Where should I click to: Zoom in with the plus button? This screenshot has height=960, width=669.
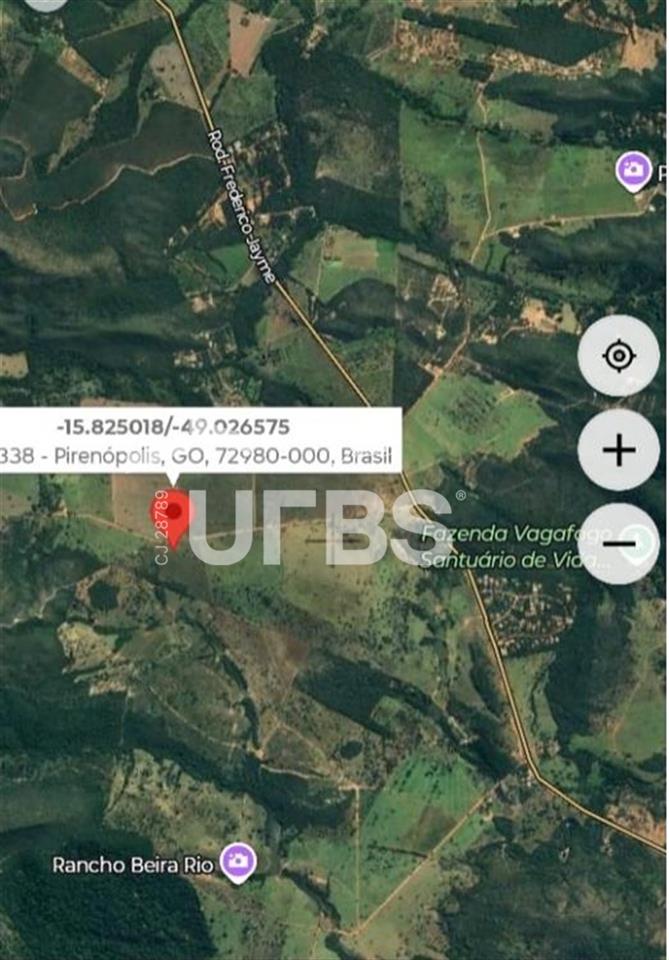click(x=619, y=450)
